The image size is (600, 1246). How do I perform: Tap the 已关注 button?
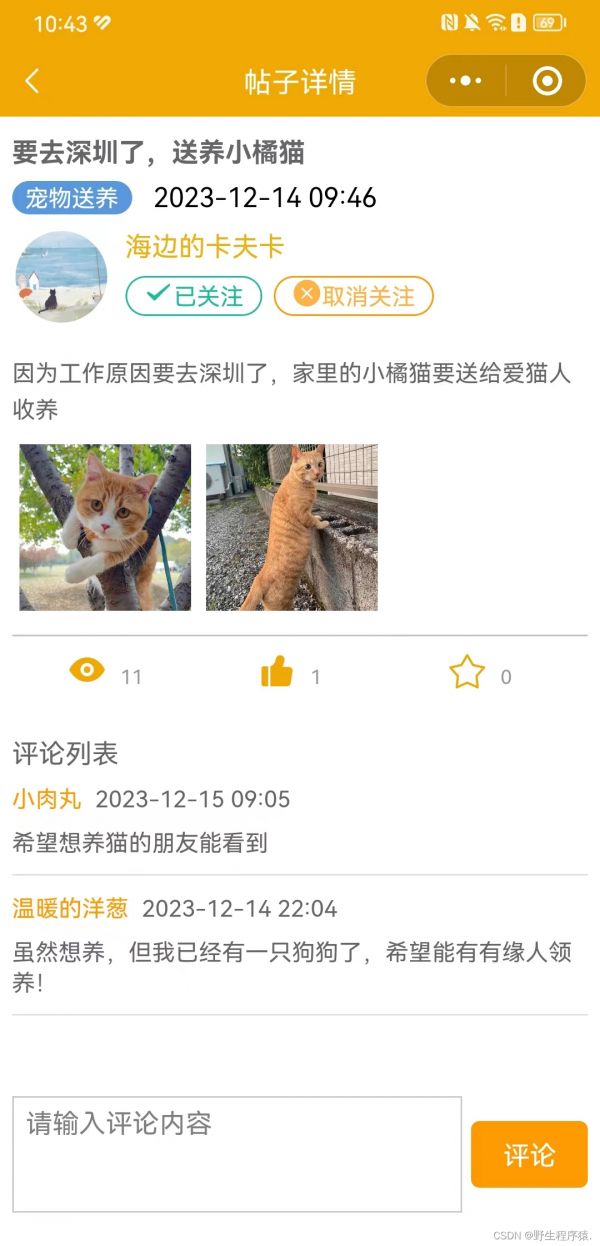[194, 296]
